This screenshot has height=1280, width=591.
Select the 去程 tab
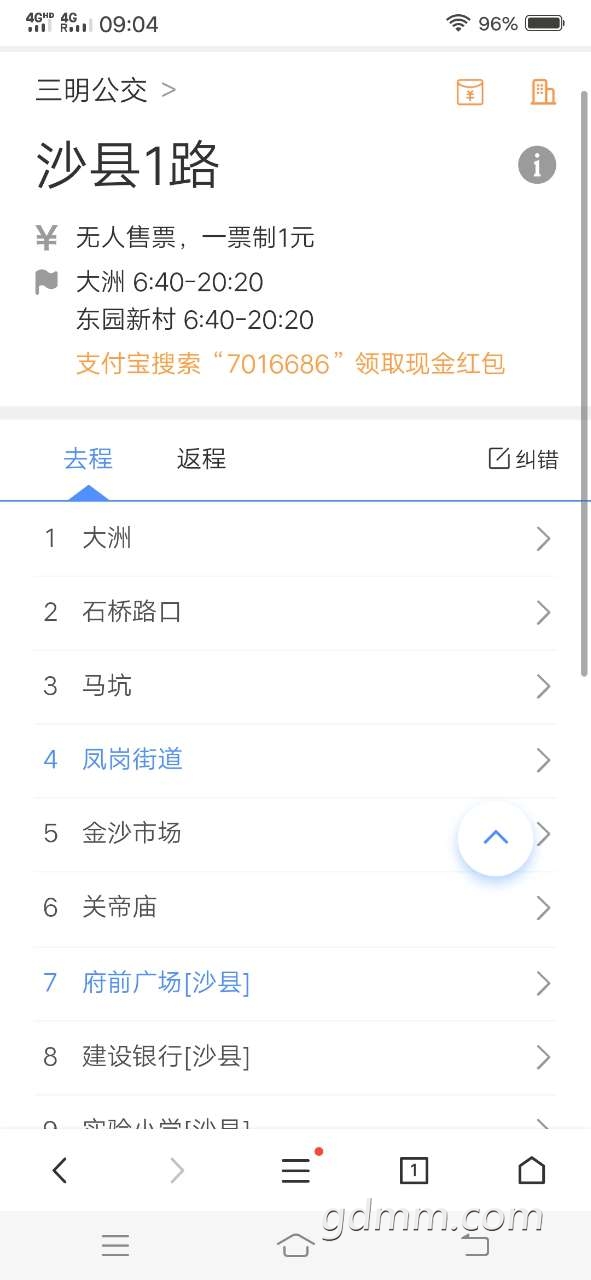click(x=89, y=459)
